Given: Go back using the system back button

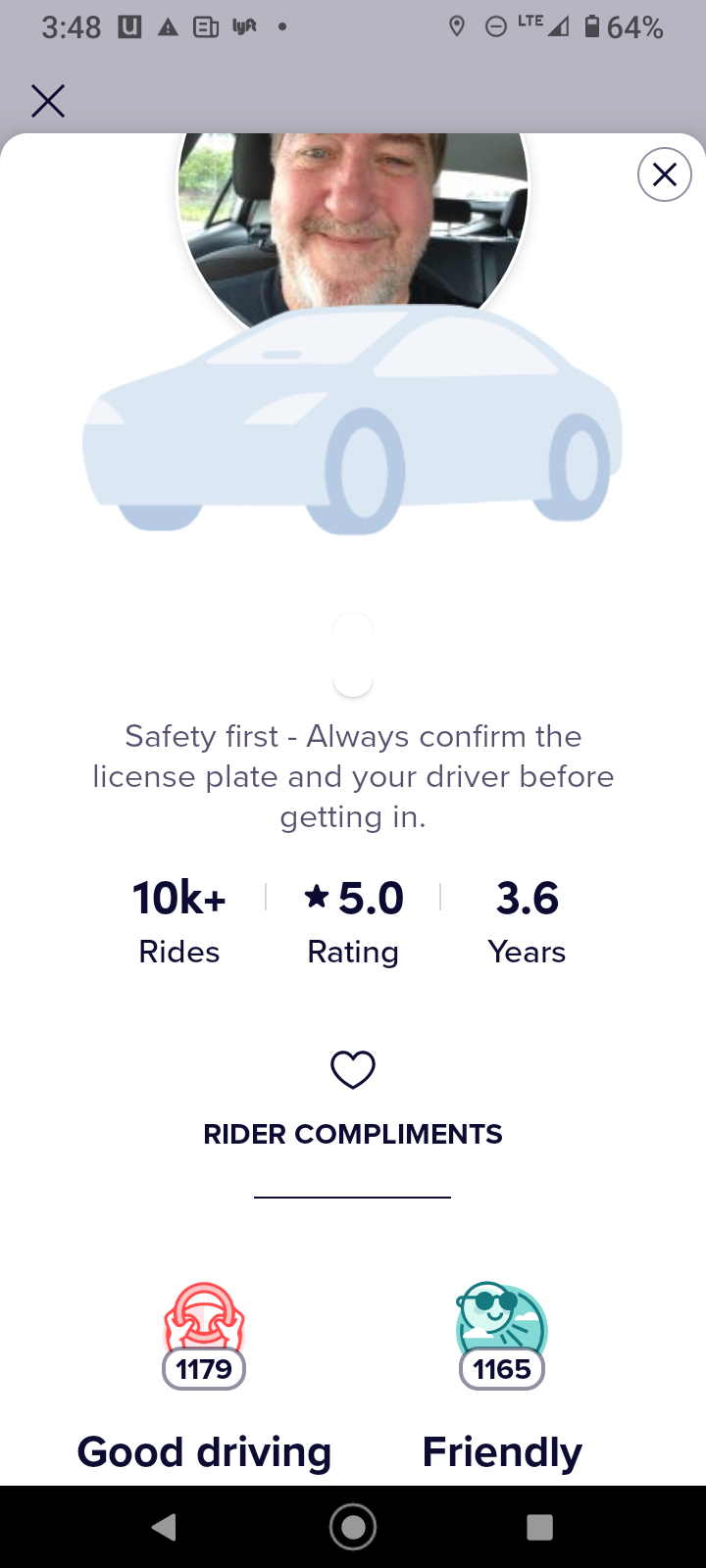Looking at the screenshot, I should (x=165, y=1527).
